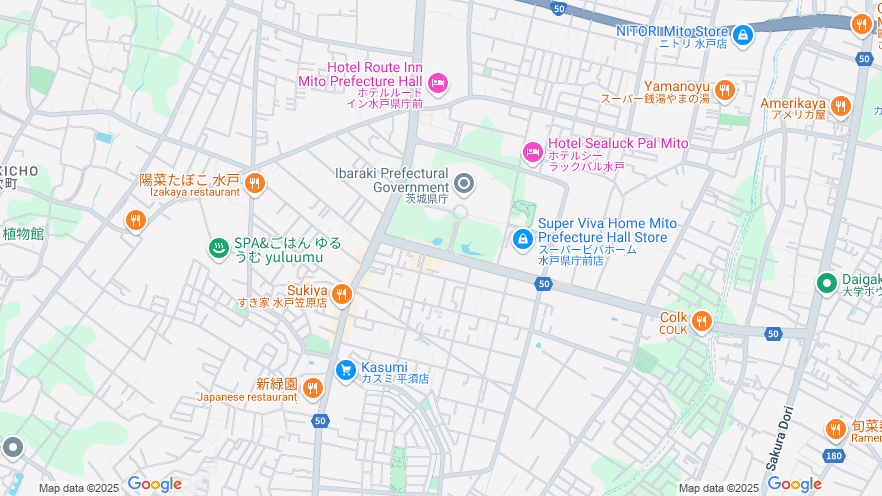Viewport: 882px width, 496px height.
Task: Tap the Sukiya restaurant marker
Action: tap(342, 293)
